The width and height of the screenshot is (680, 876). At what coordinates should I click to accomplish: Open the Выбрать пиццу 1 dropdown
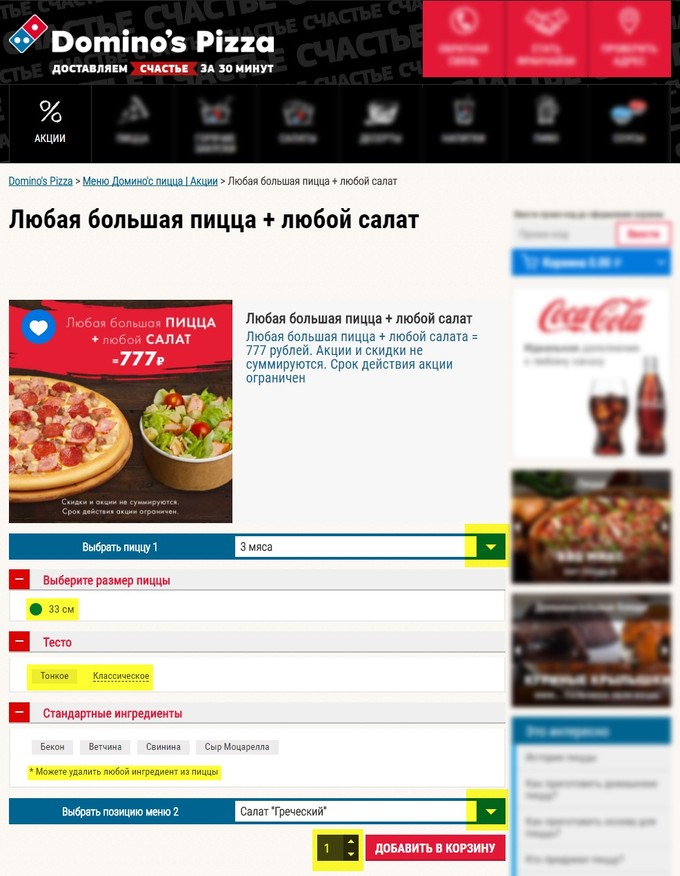tap(490, 547)
